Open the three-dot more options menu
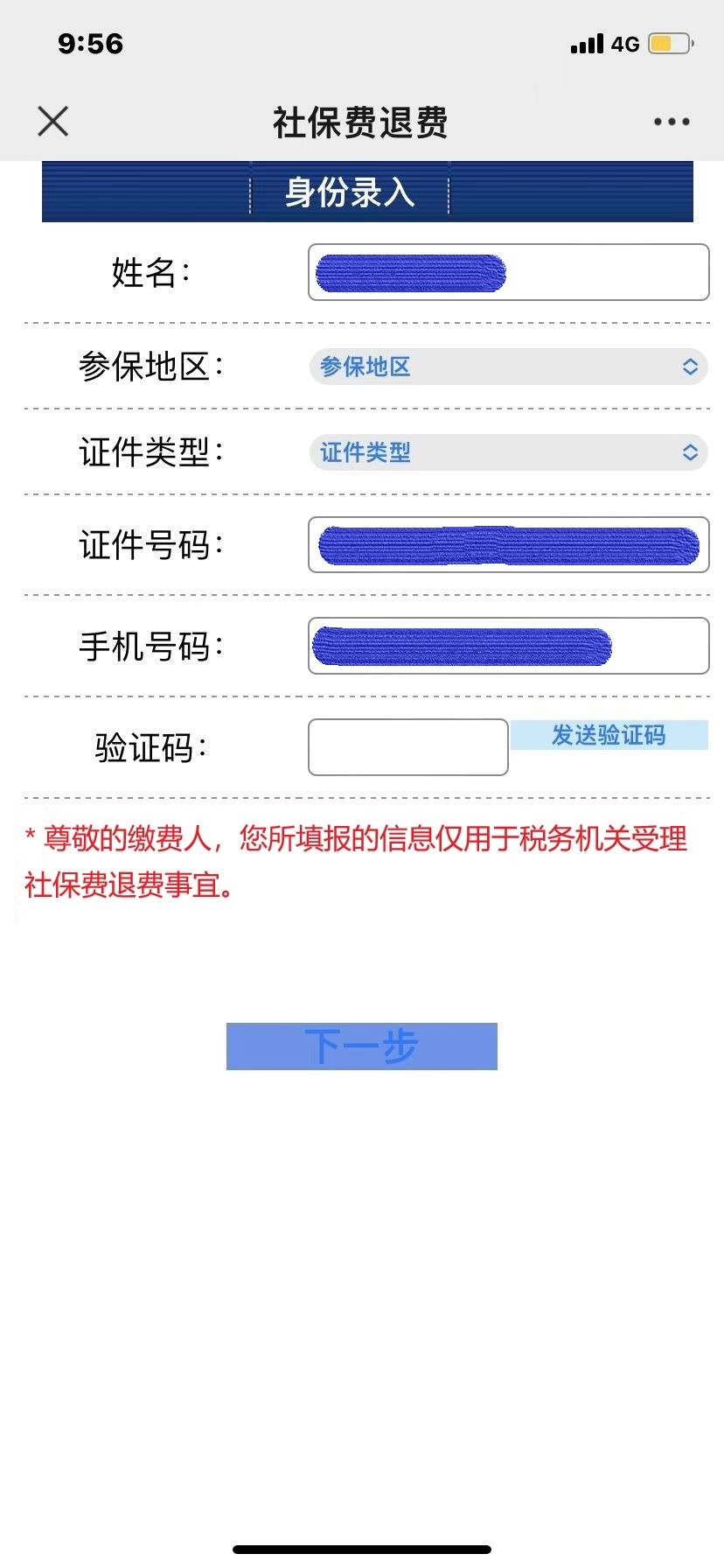 [x=672, y=122]
